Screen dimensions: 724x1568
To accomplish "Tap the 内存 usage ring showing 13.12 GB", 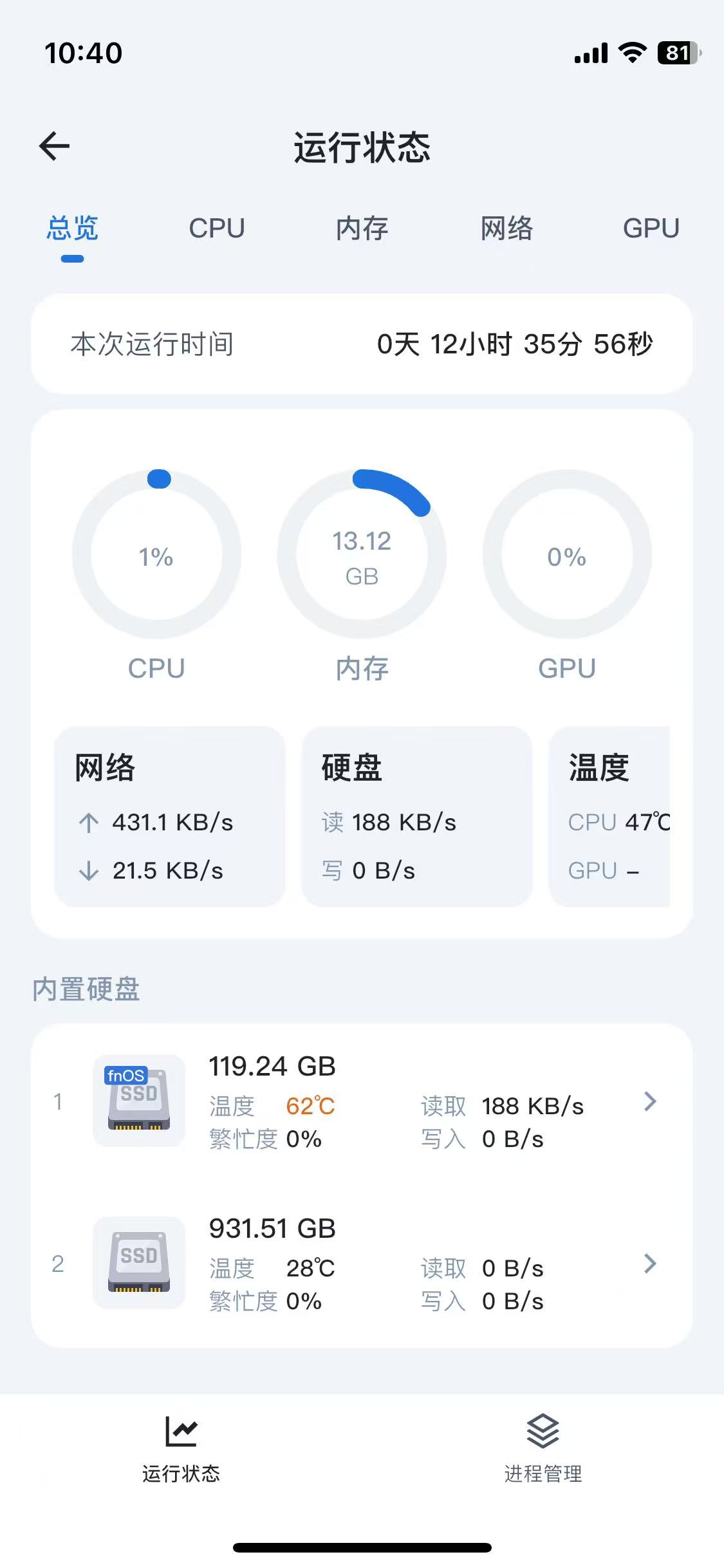I will click(x=362, y=557).
